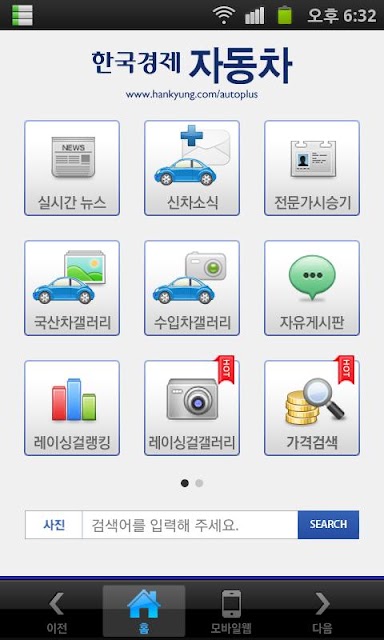Open the 레이싱걸랭킹 tile

(x=72, y=408)
